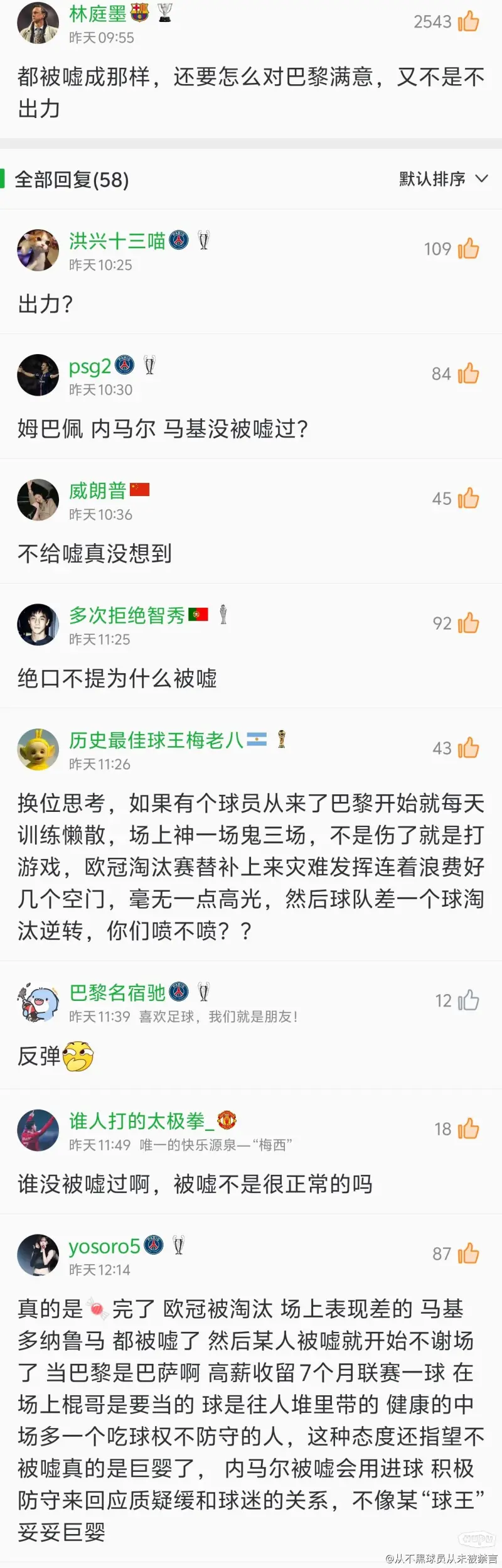This screenshot has width=502, height=1568.
Task: Open 洪兴十三喵's profile avatar
Action: point(38,250)
